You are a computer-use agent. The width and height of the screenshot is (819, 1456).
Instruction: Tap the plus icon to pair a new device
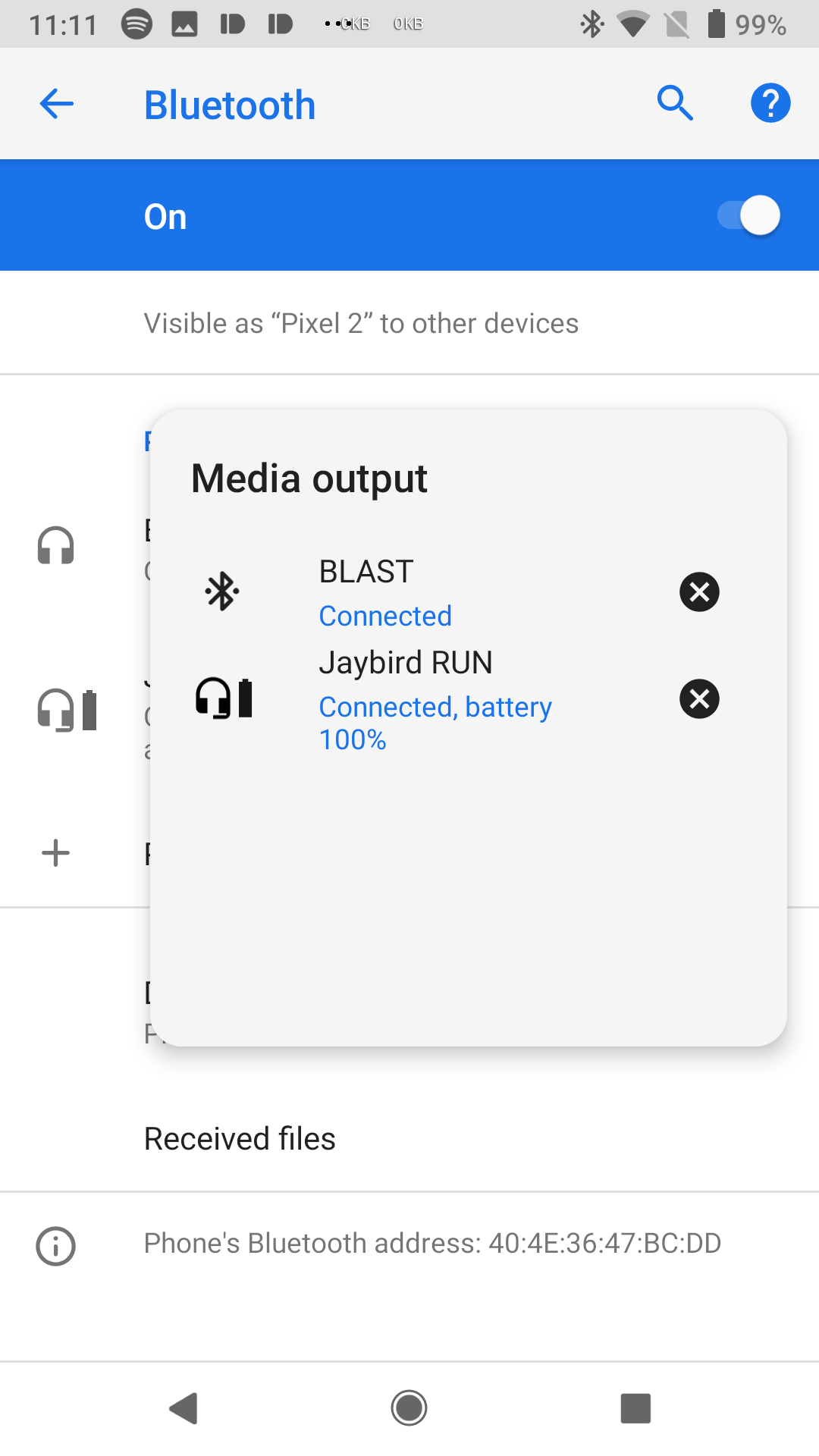coord(55,852)
